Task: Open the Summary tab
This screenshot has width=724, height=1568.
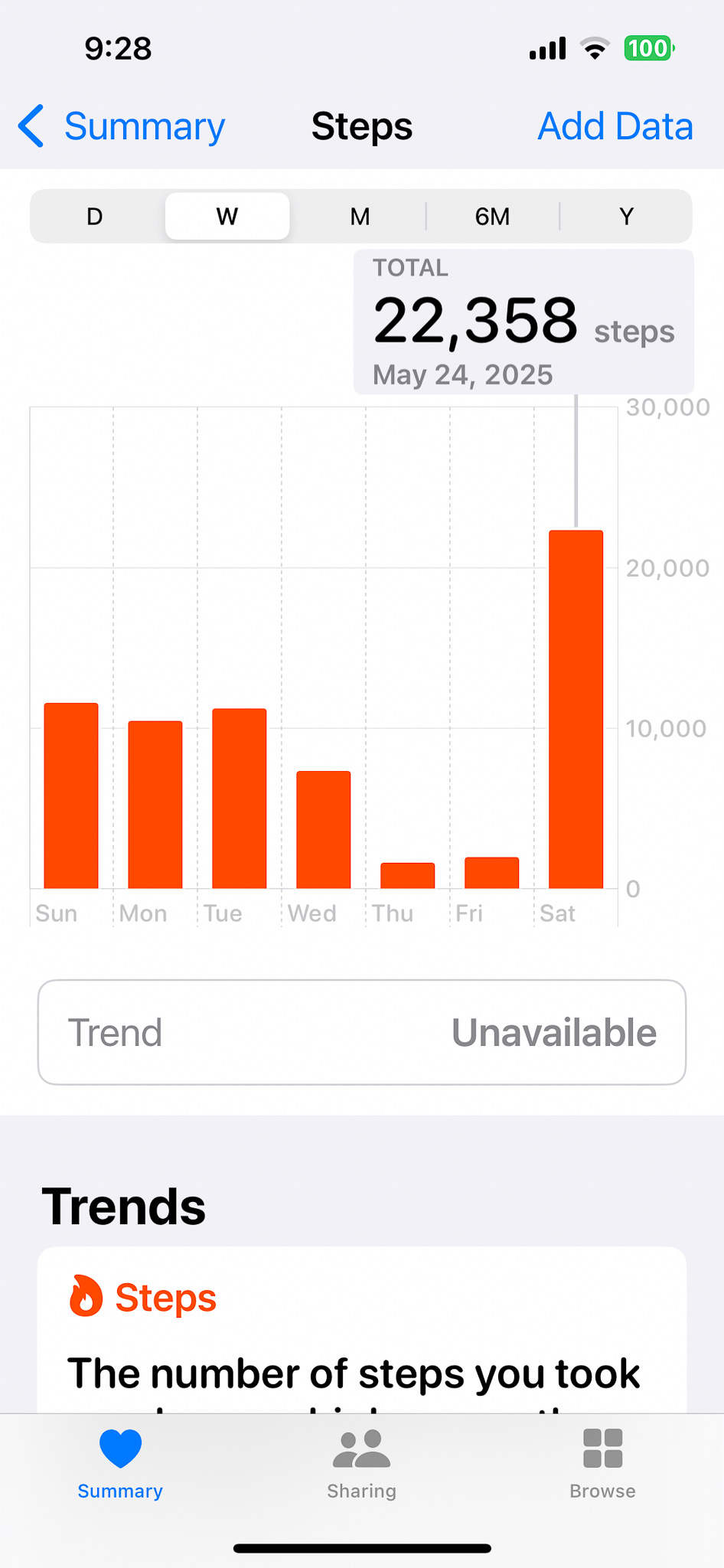Action: (x=120, y=1465)
